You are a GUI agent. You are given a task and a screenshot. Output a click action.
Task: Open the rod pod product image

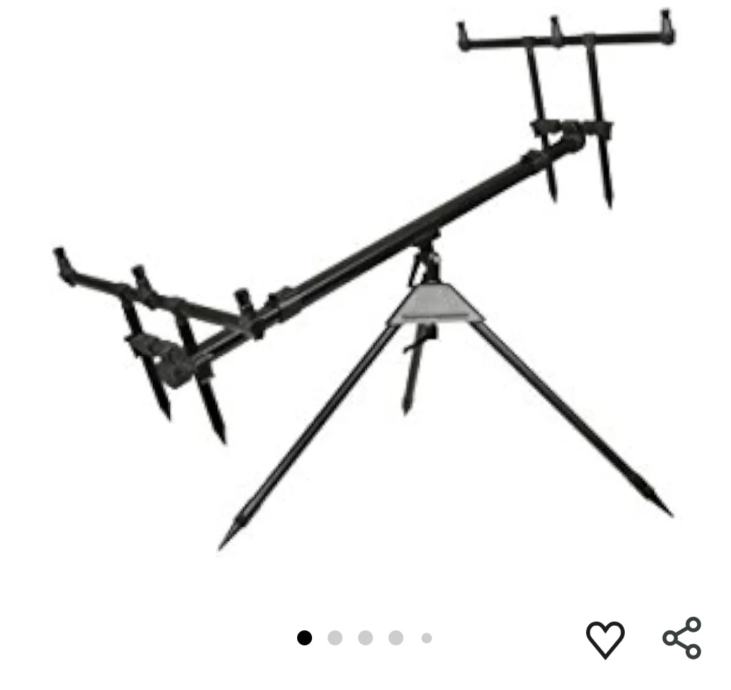tap(365, 290)
